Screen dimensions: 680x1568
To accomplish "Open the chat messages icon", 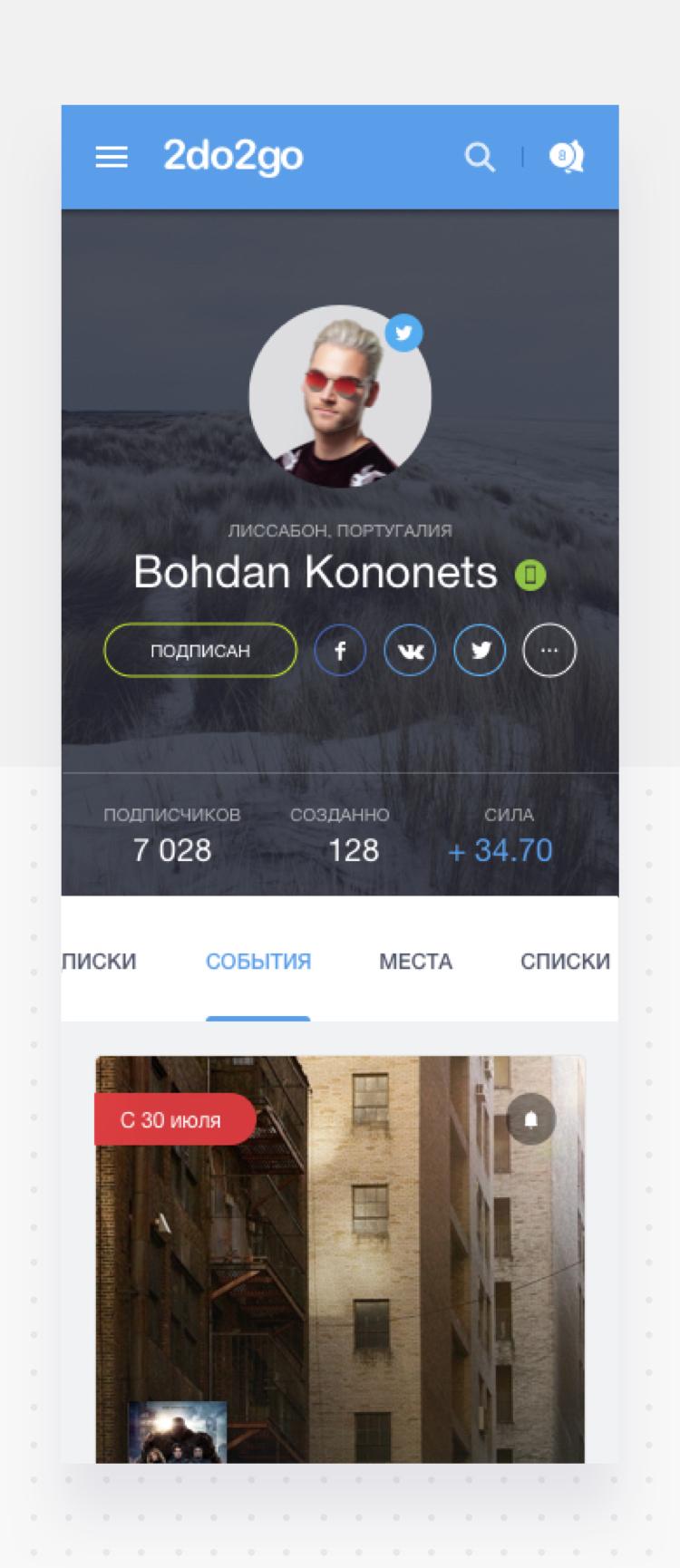I will click(567, 157).
